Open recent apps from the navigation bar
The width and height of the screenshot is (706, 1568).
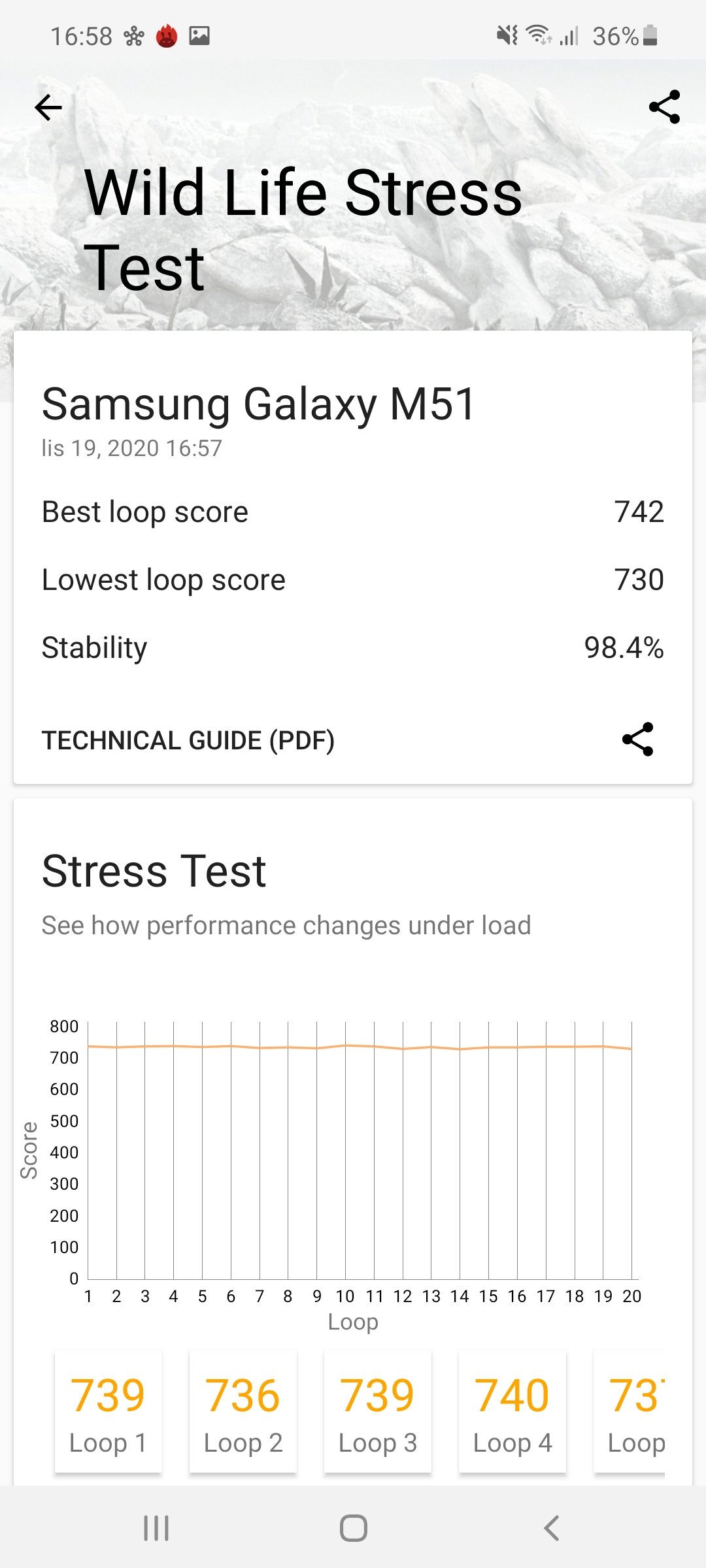click(x=156, y=1528)
